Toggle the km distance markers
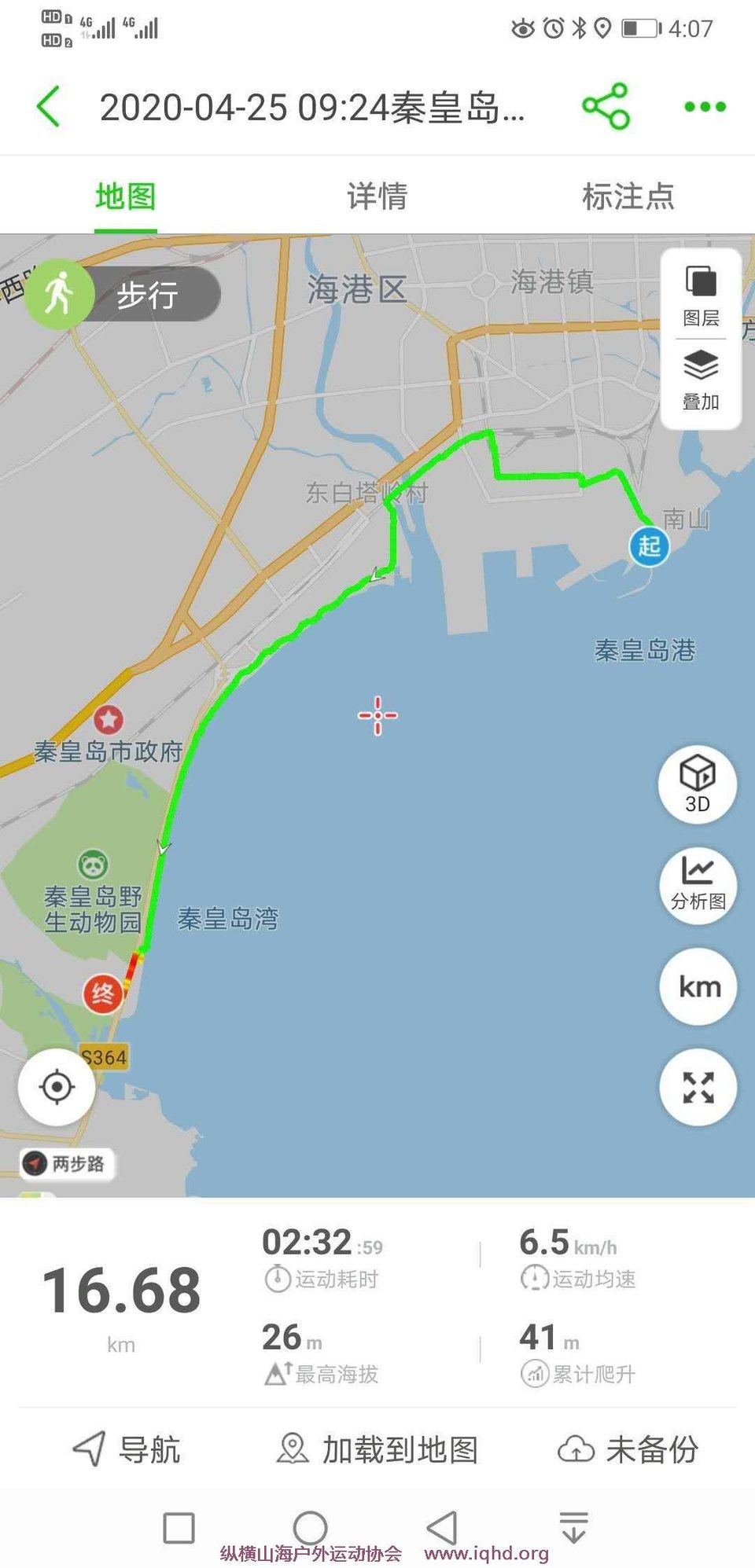755x1568 pixels. 698,986
